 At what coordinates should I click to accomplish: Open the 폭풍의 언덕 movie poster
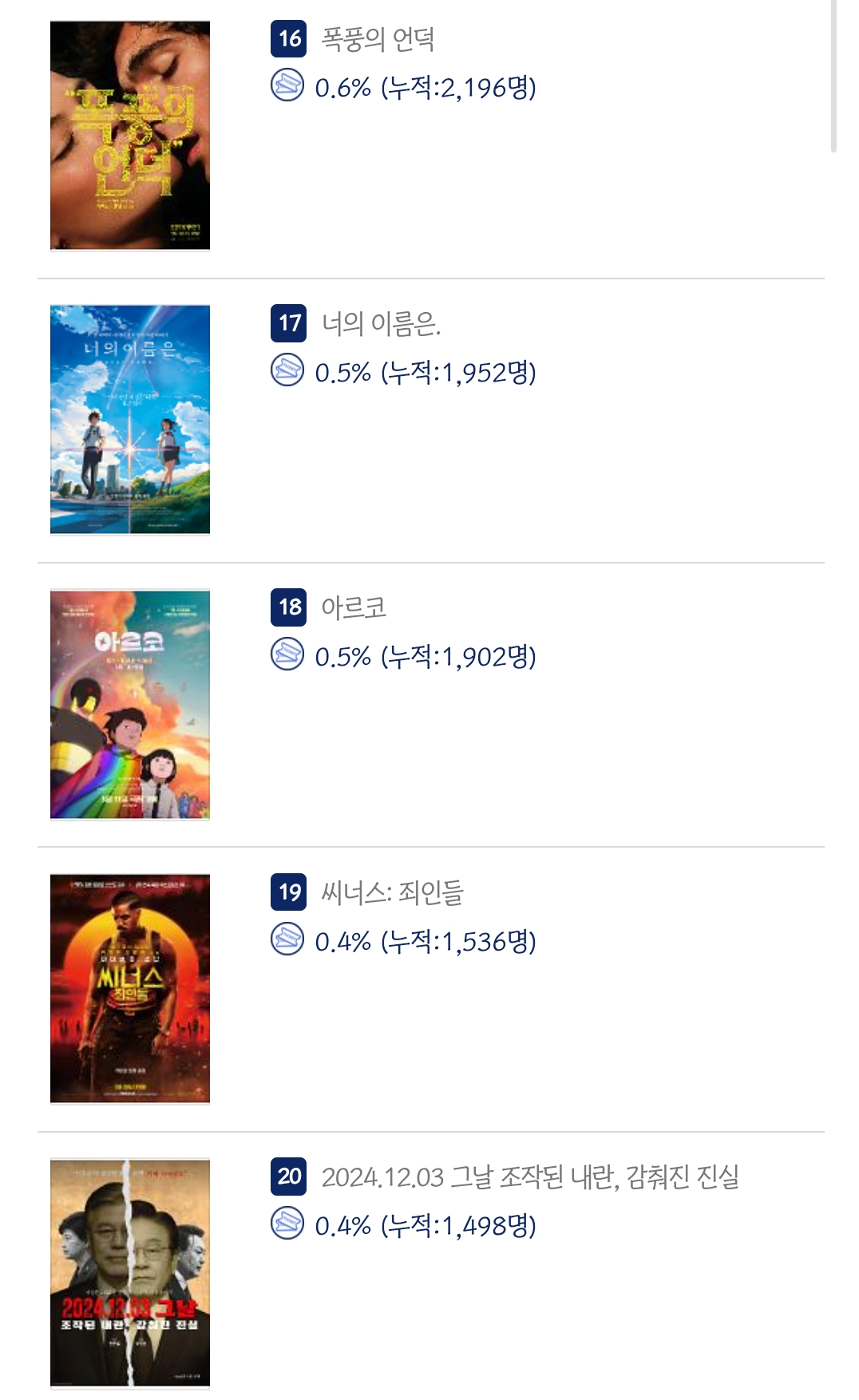[130, 136]
